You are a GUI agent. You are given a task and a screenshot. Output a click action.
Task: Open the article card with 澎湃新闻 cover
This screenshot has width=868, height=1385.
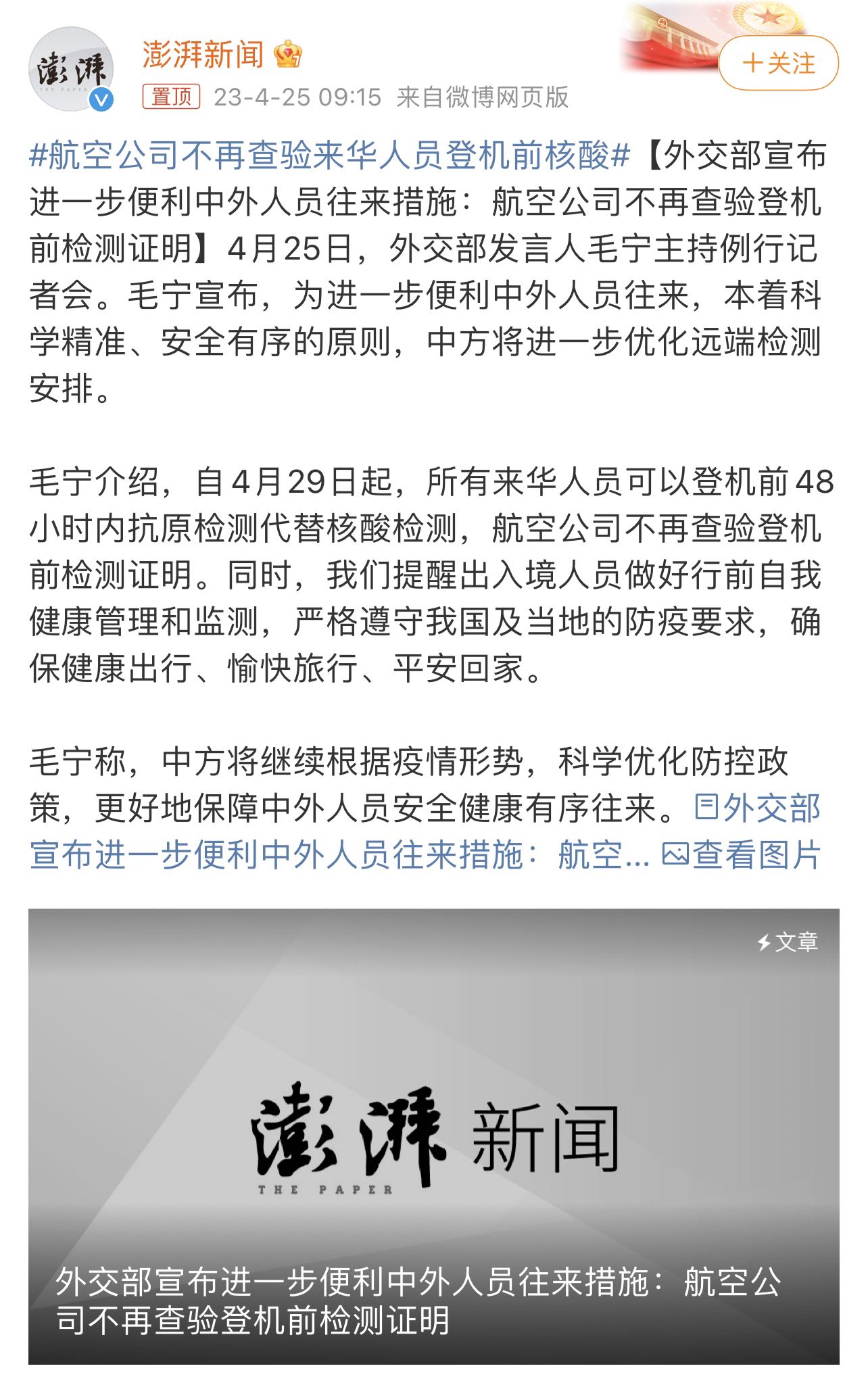point(433,1136)
